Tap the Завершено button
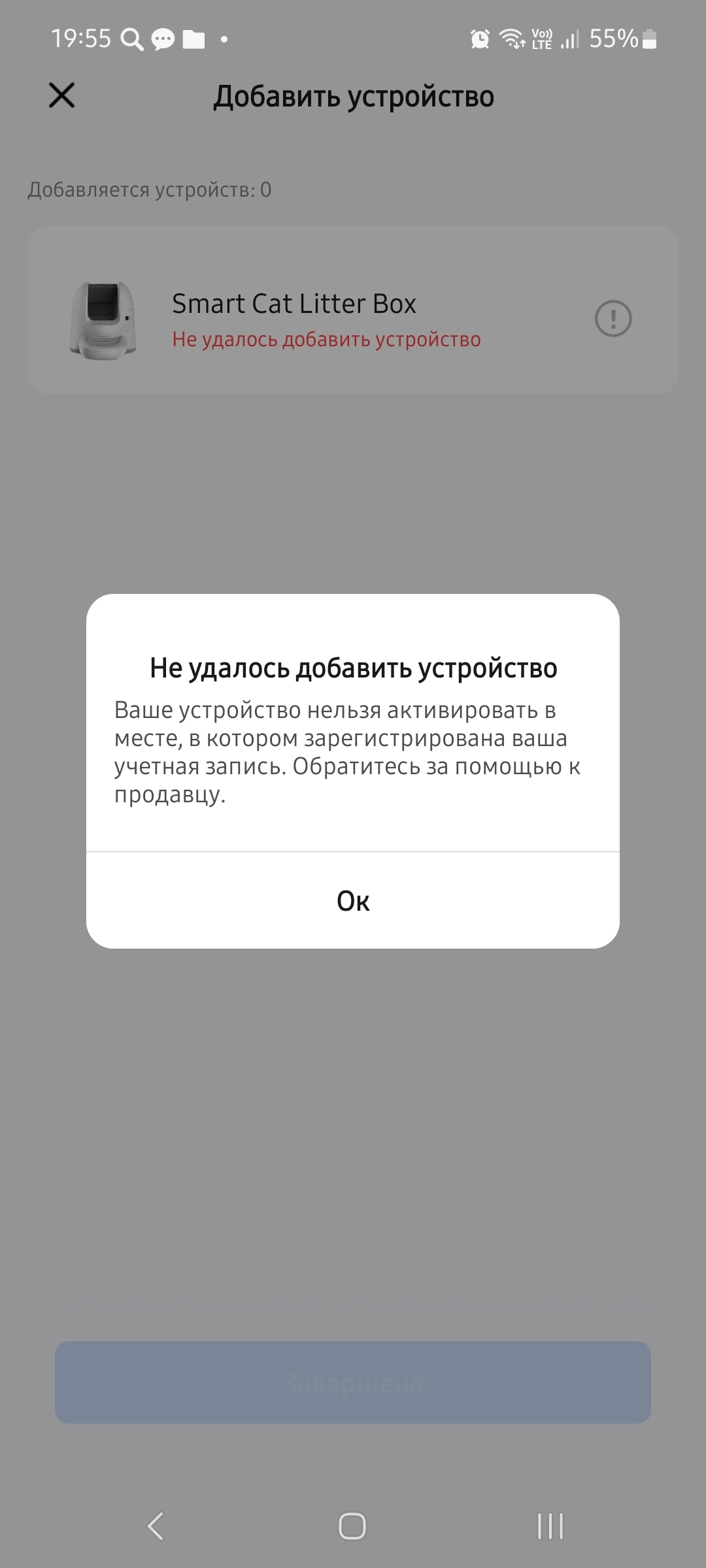Image resolution: width=706 pixels, height=1568 pixels. [353, 1383]
